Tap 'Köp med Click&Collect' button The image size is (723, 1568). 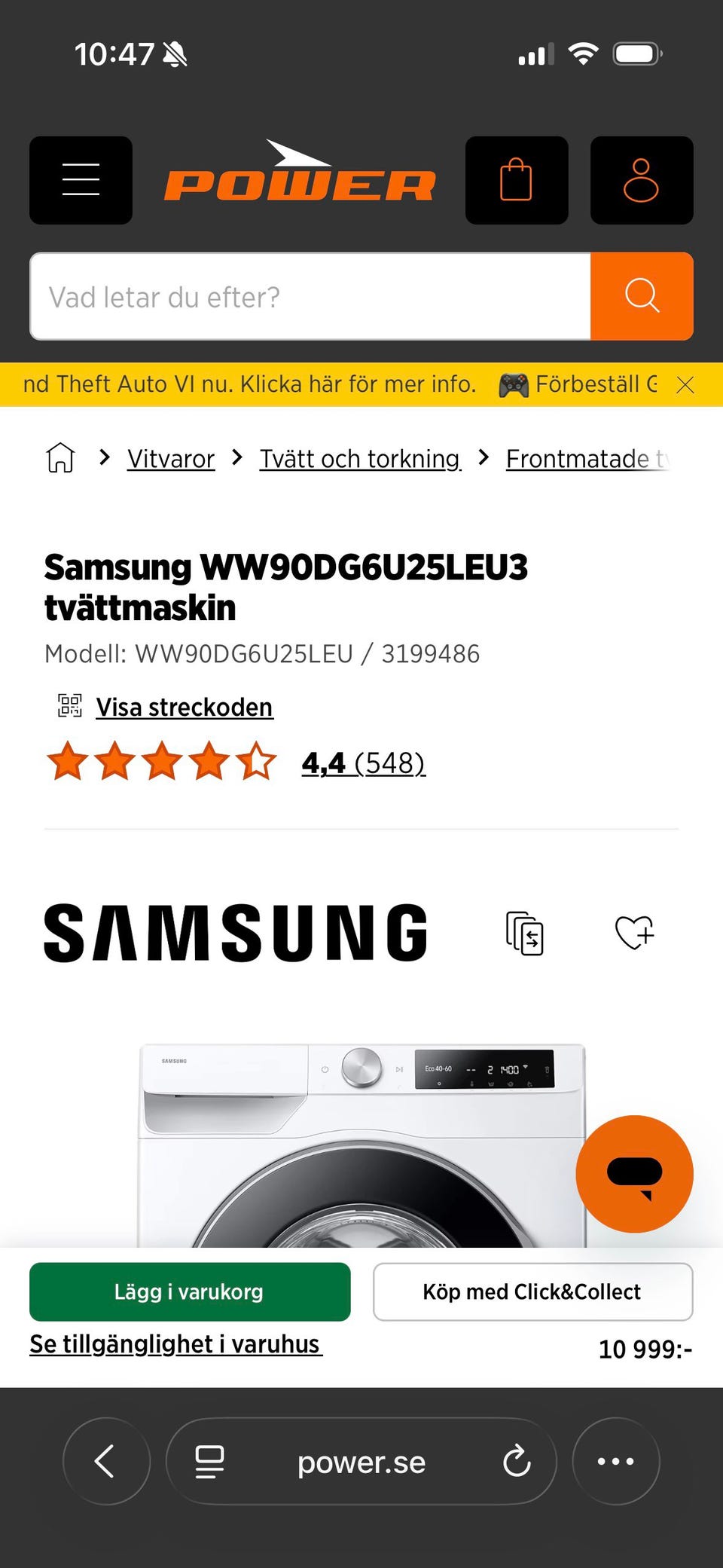click(533, 1291)
